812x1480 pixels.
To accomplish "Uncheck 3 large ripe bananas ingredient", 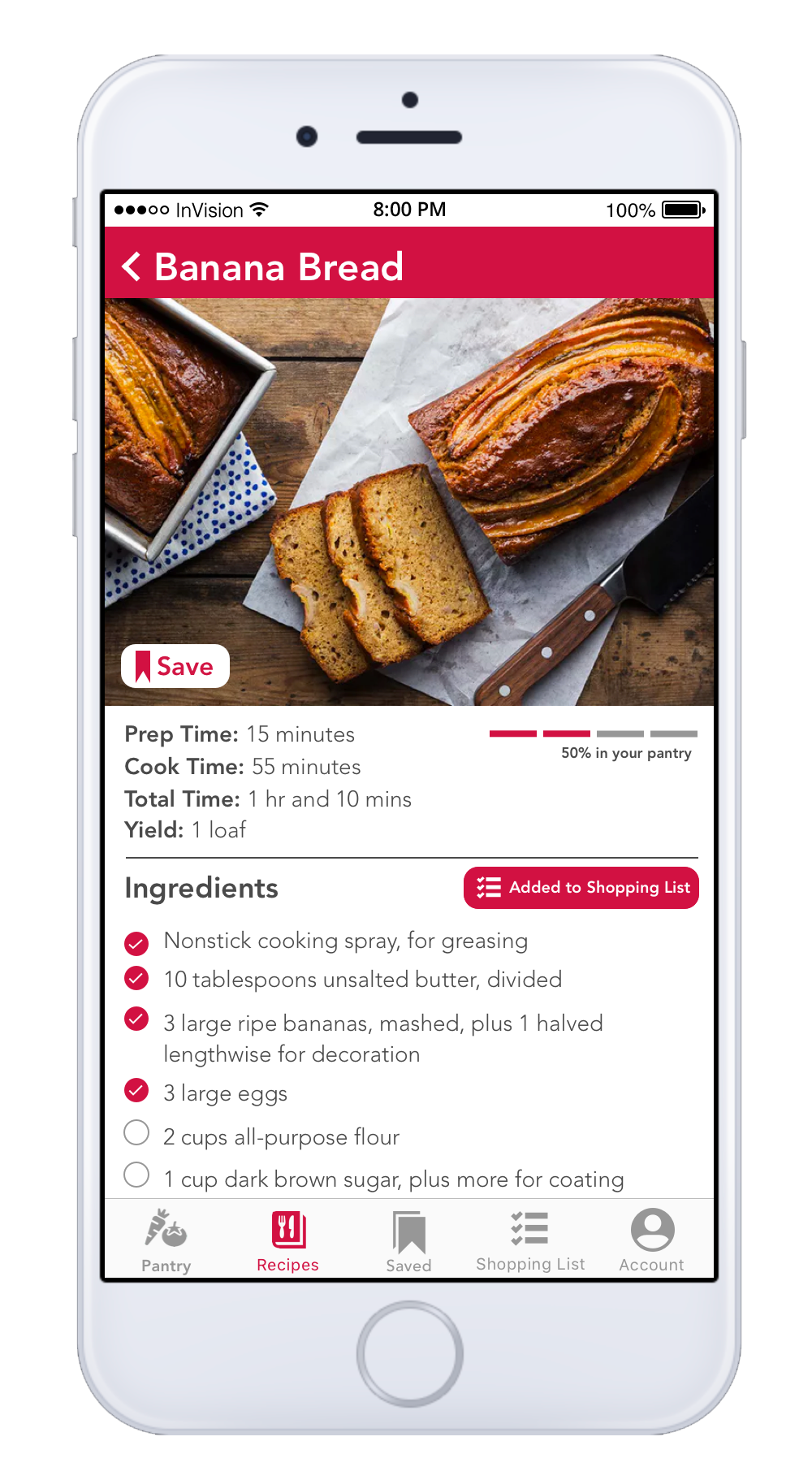I will pyautogui.click(x=136, y=1019).
